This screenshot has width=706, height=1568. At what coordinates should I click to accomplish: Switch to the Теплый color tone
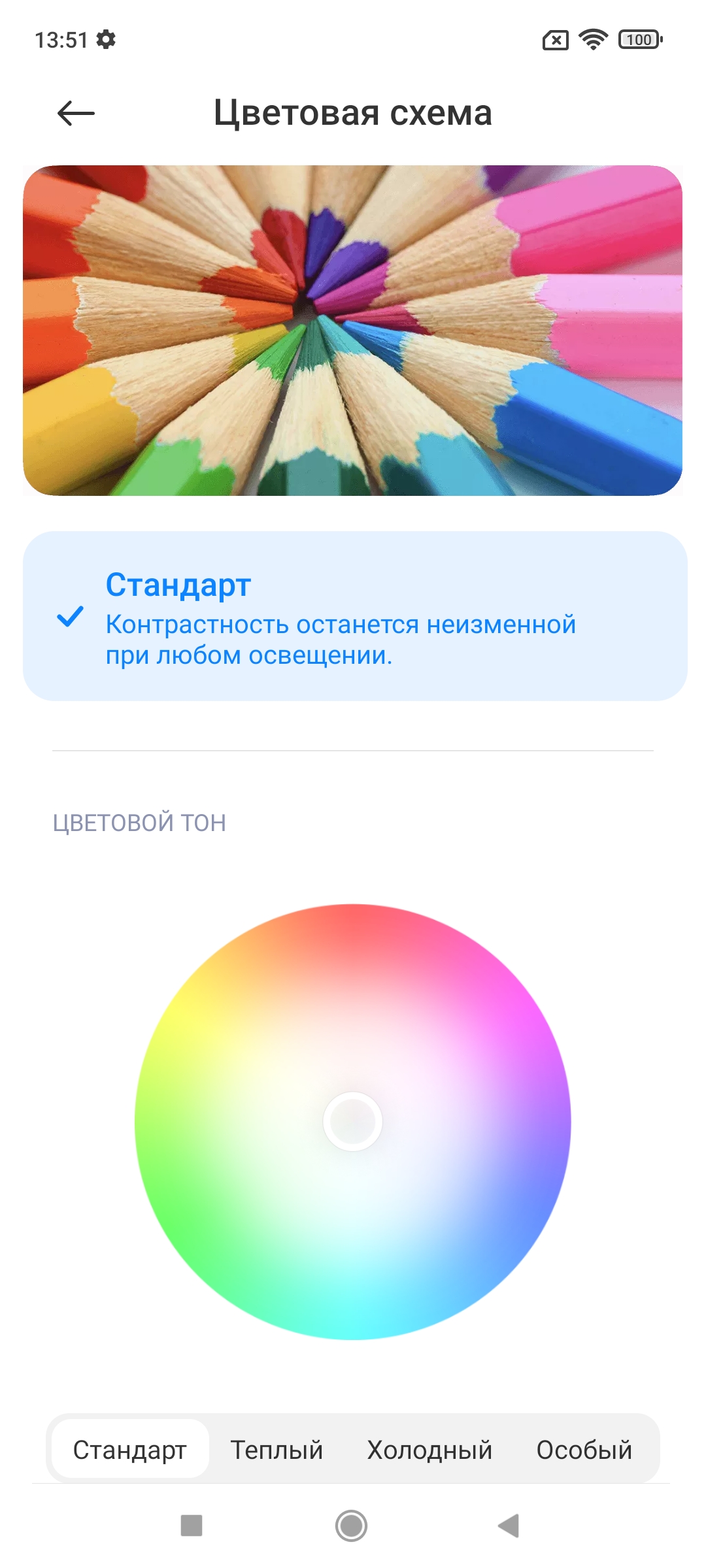tap(277, 1449)
